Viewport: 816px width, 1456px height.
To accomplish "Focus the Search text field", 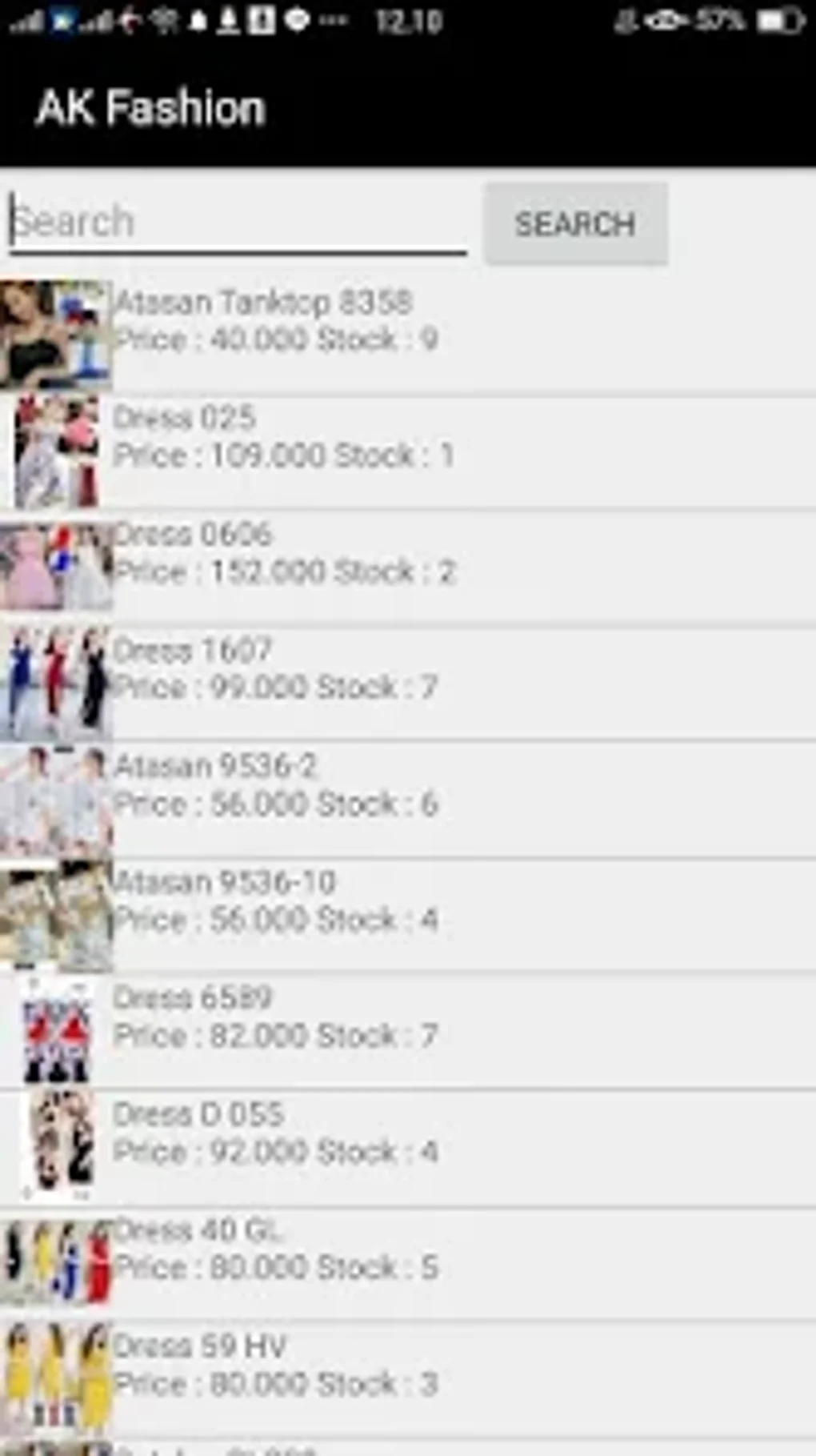I will 238,223.
